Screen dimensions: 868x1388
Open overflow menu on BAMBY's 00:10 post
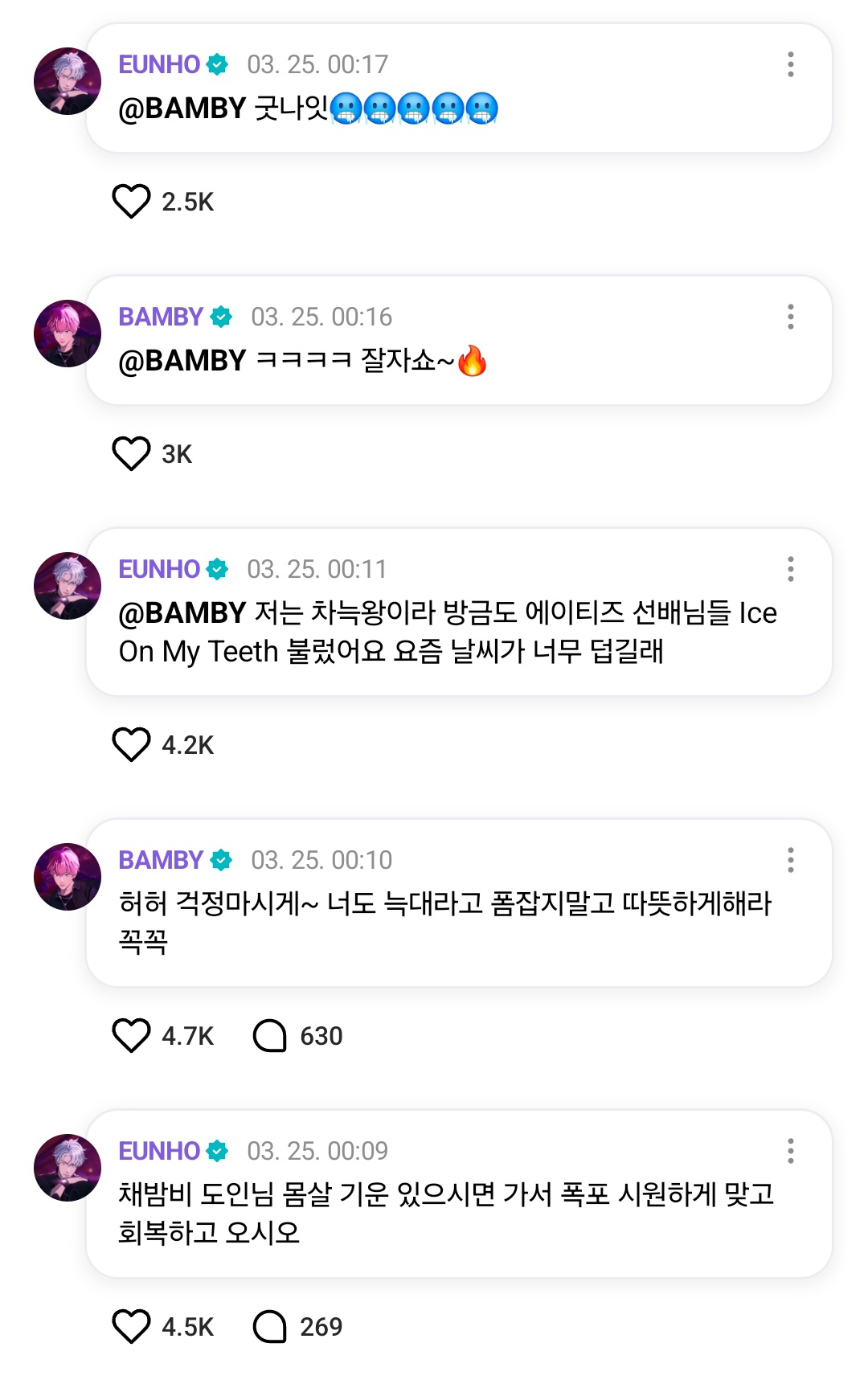pos(791,860)
